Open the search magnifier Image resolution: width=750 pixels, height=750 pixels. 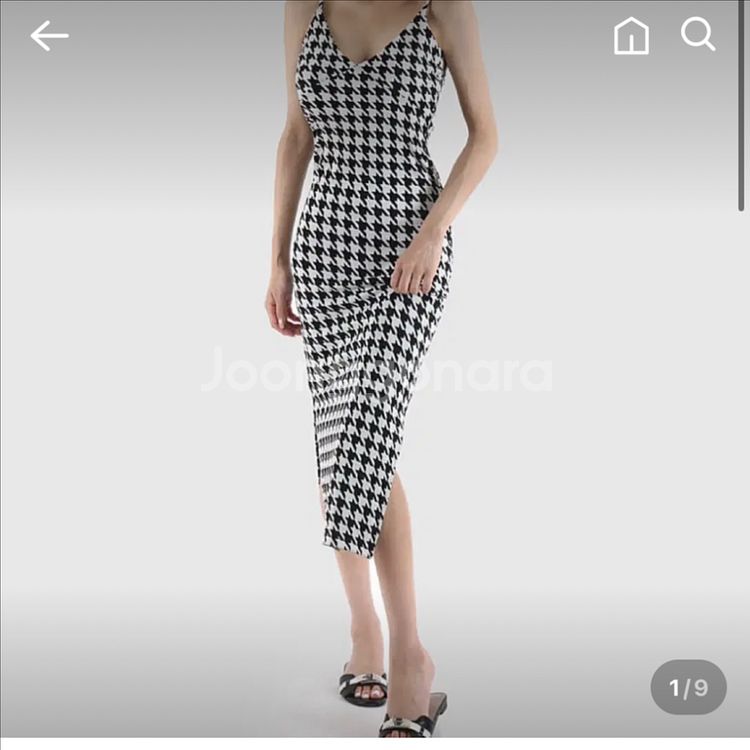coord(698,35)
